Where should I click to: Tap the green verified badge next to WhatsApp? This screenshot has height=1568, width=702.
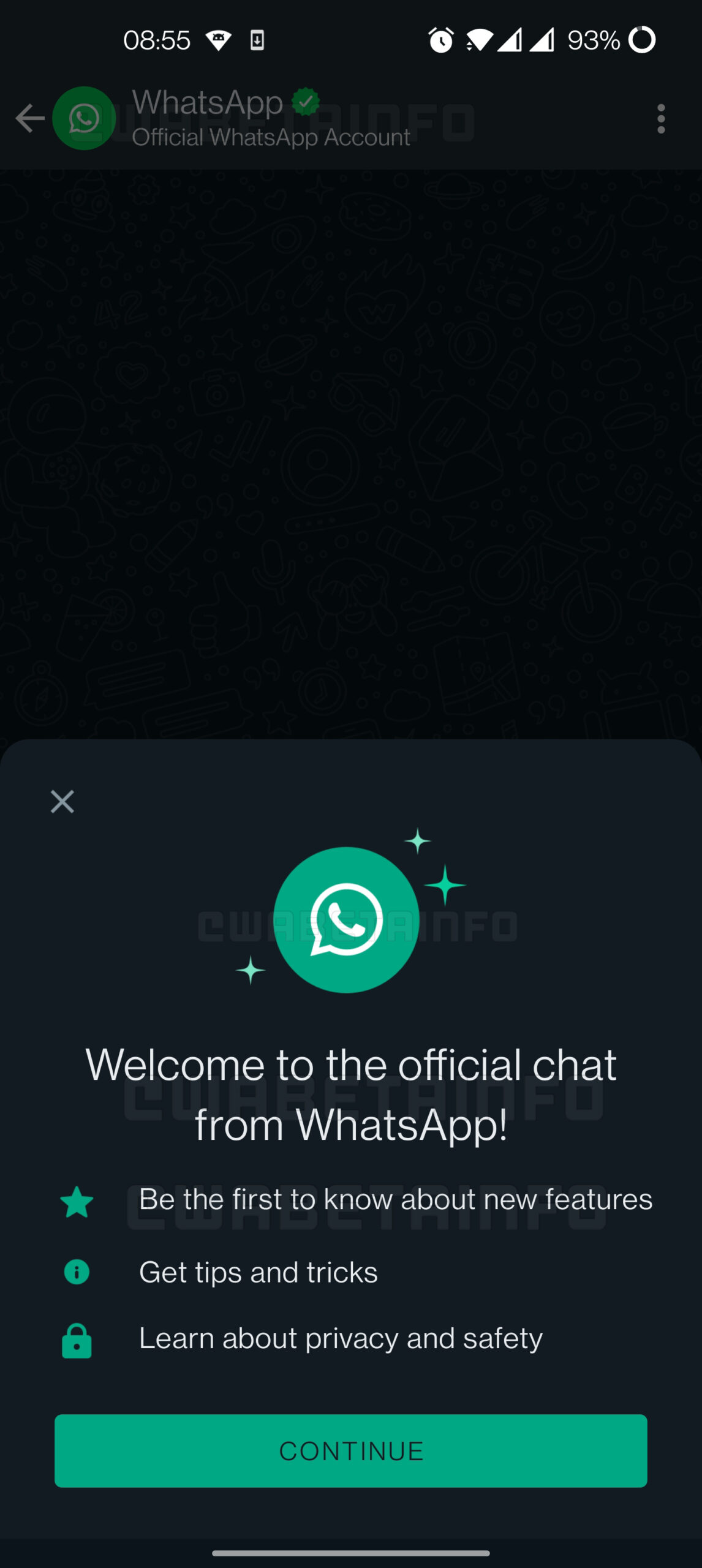(304, 102)
